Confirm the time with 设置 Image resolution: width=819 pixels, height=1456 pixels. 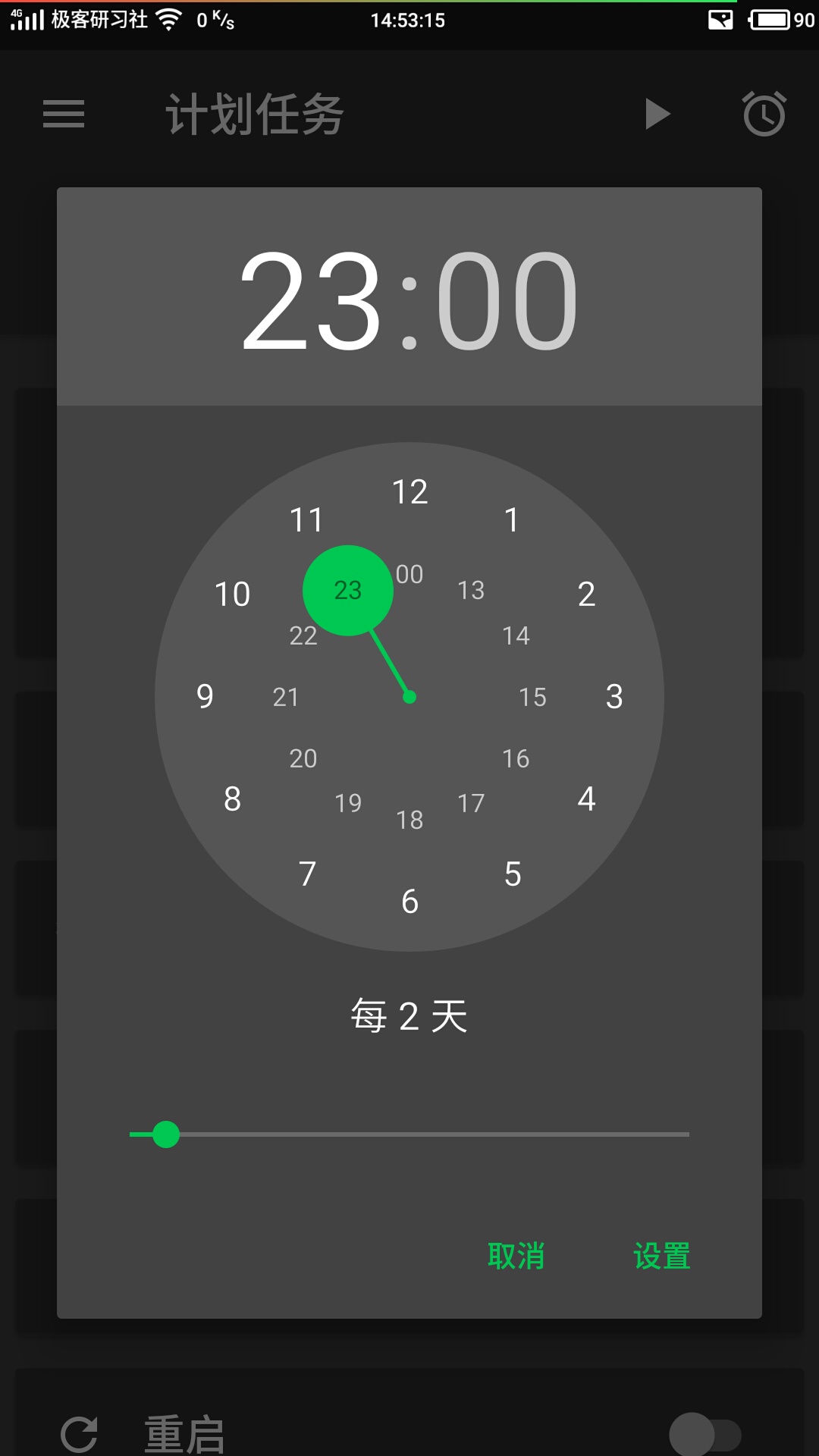661,1256
